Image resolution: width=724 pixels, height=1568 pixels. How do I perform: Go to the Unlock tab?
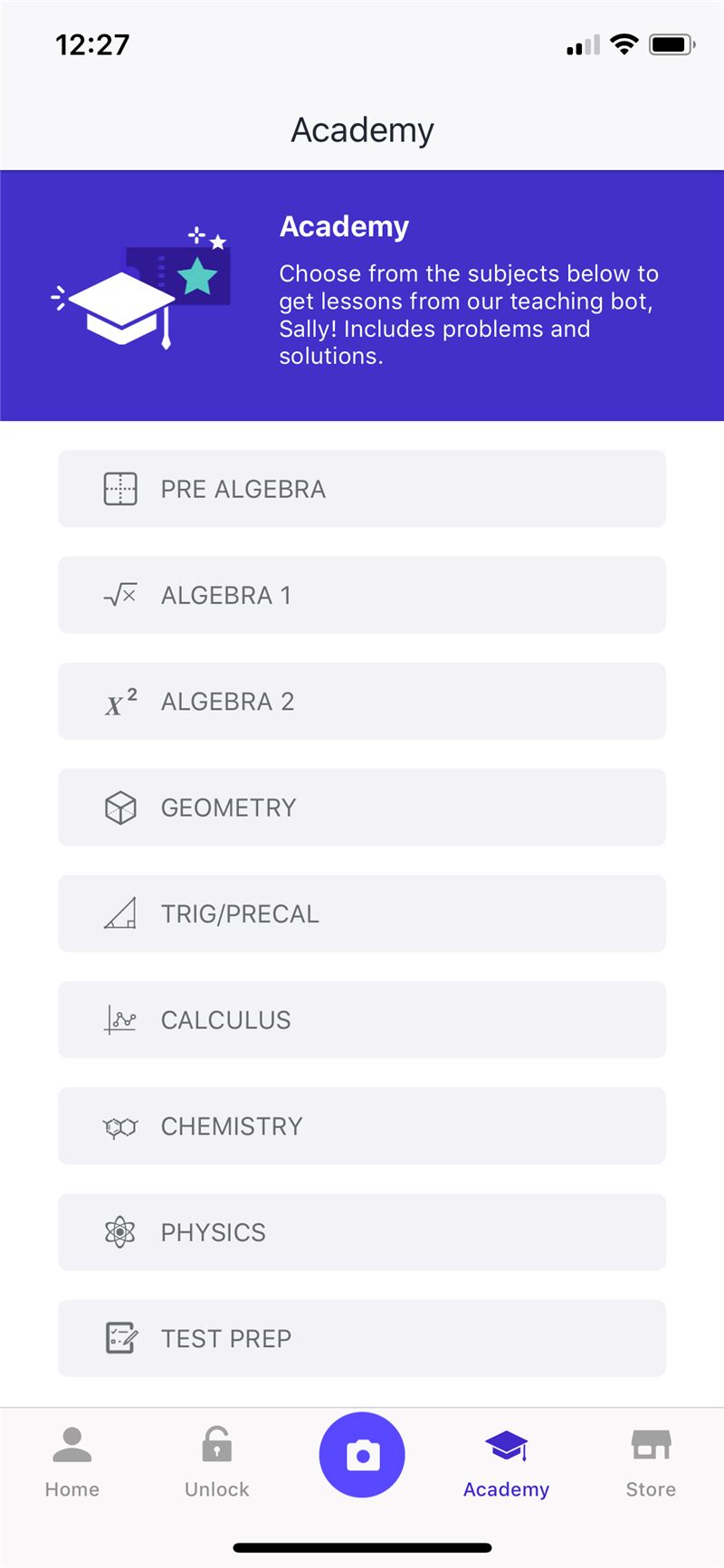click(x=217, y=1462)
